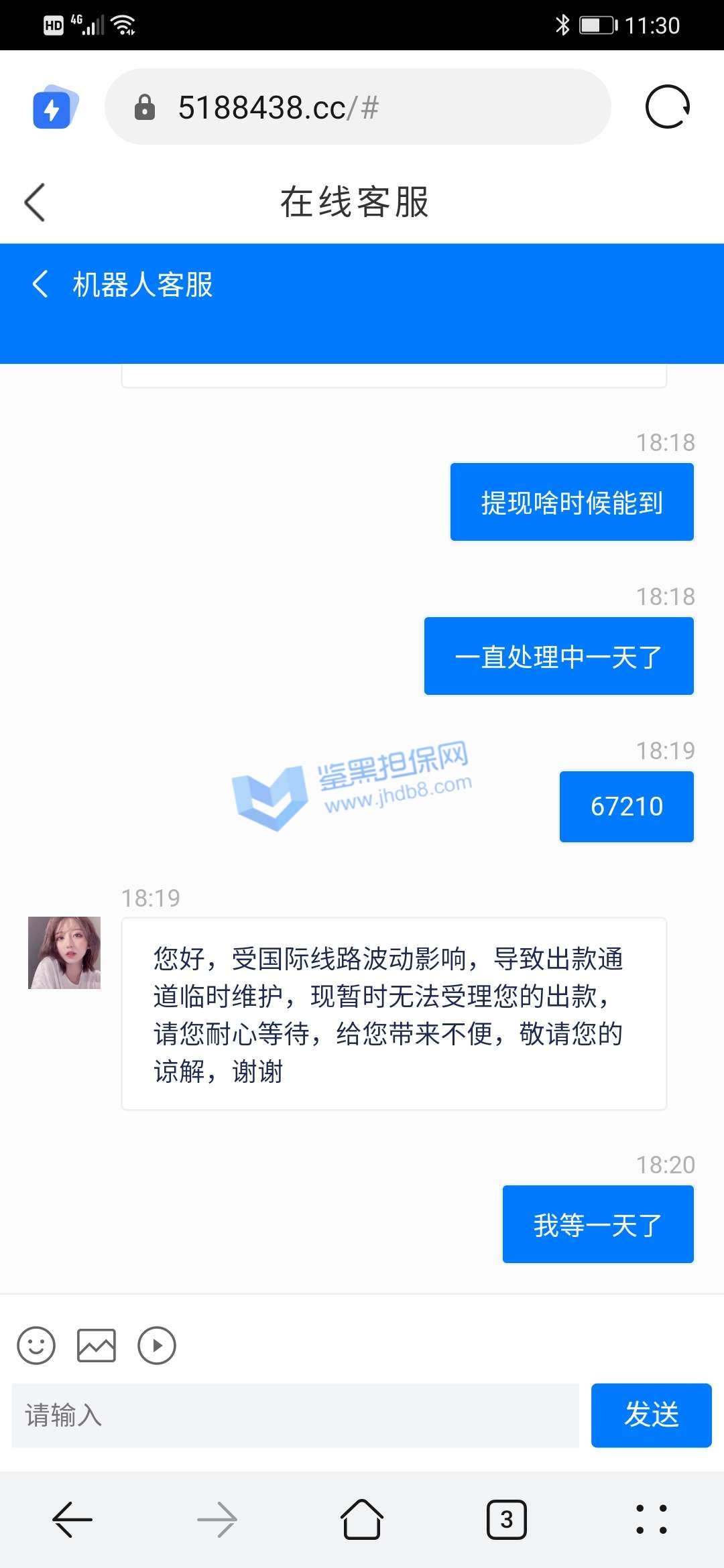Screen dimensions: 724x1568
Task: Go forward in the browser toolbar
Action: click(x=217, y=1520)
